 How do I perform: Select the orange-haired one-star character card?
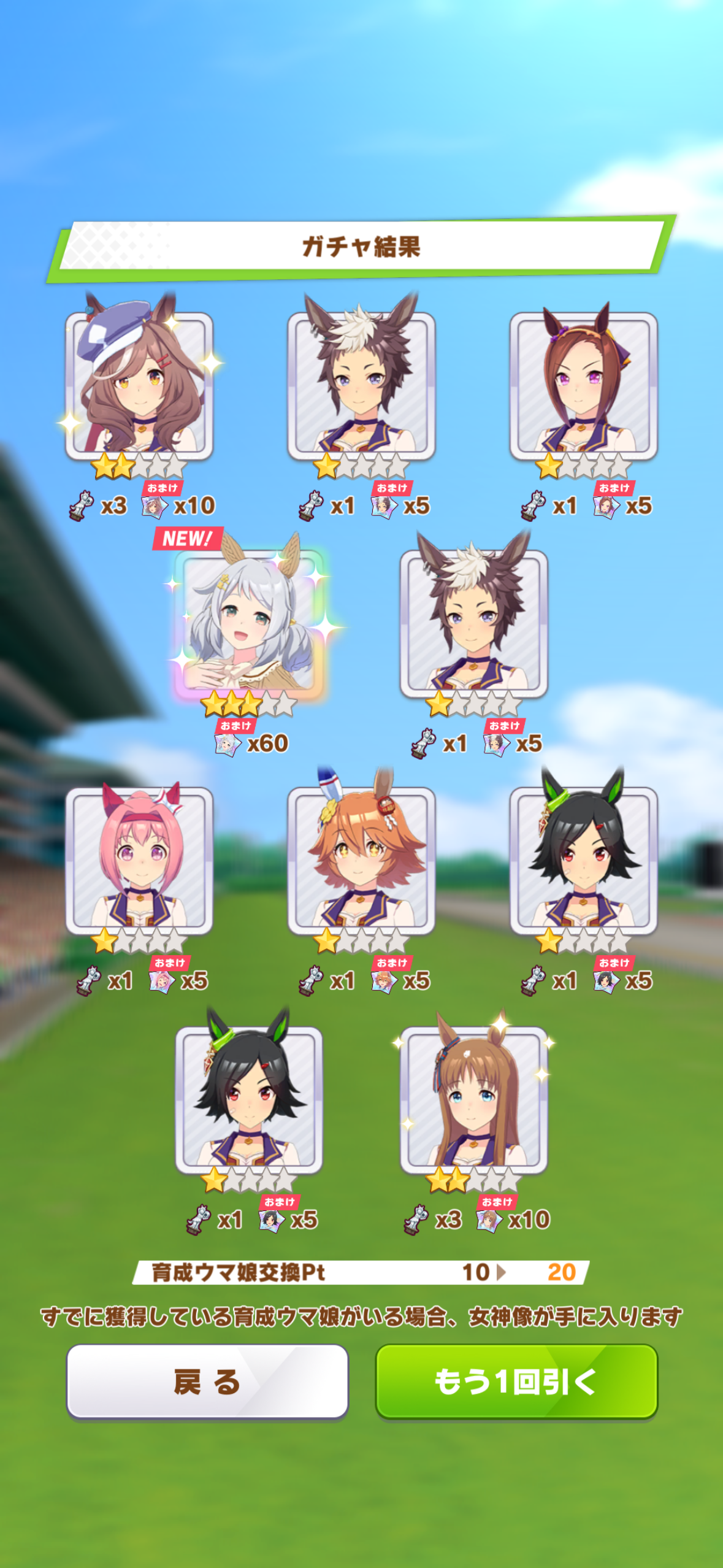pos(361,861)
